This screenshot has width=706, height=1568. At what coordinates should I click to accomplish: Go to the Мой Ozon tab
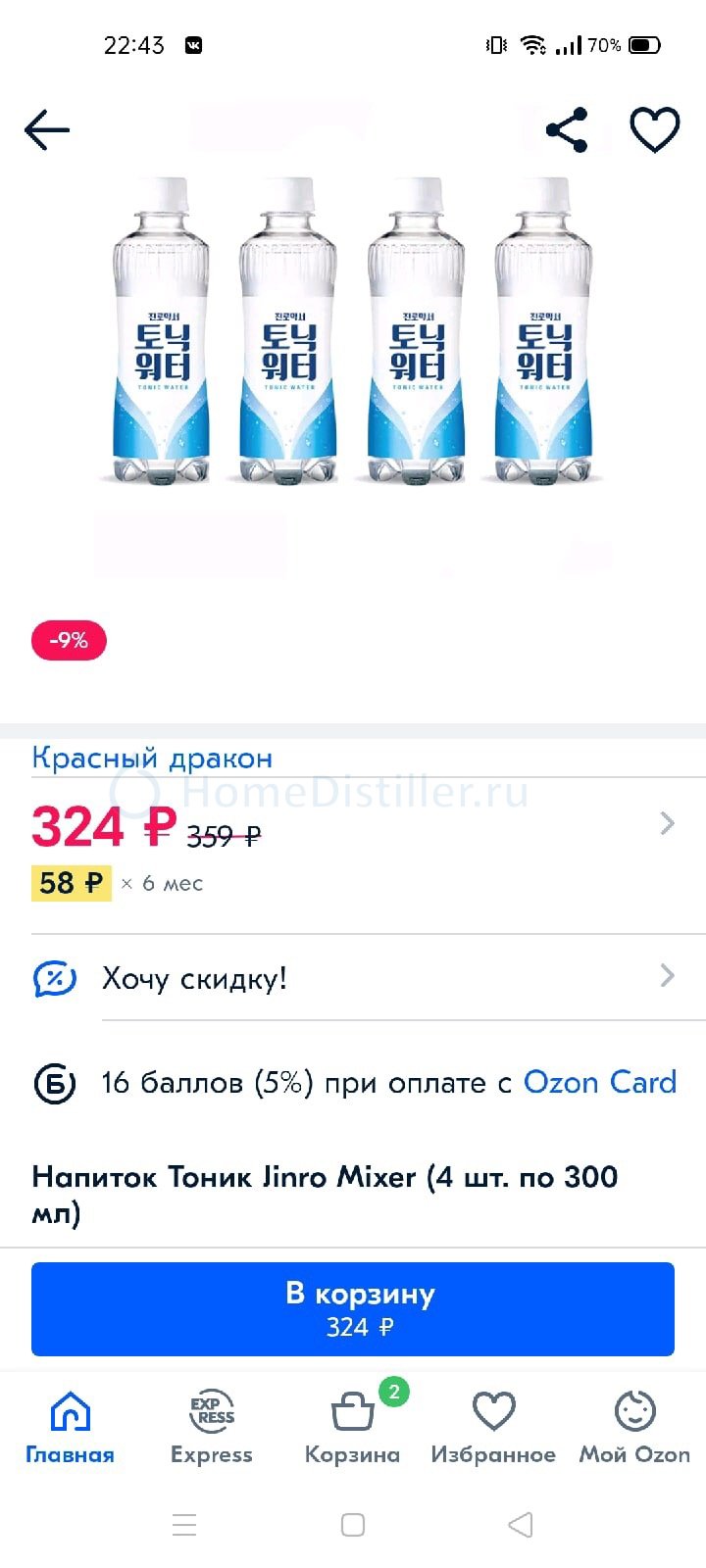click(634, 1429)
